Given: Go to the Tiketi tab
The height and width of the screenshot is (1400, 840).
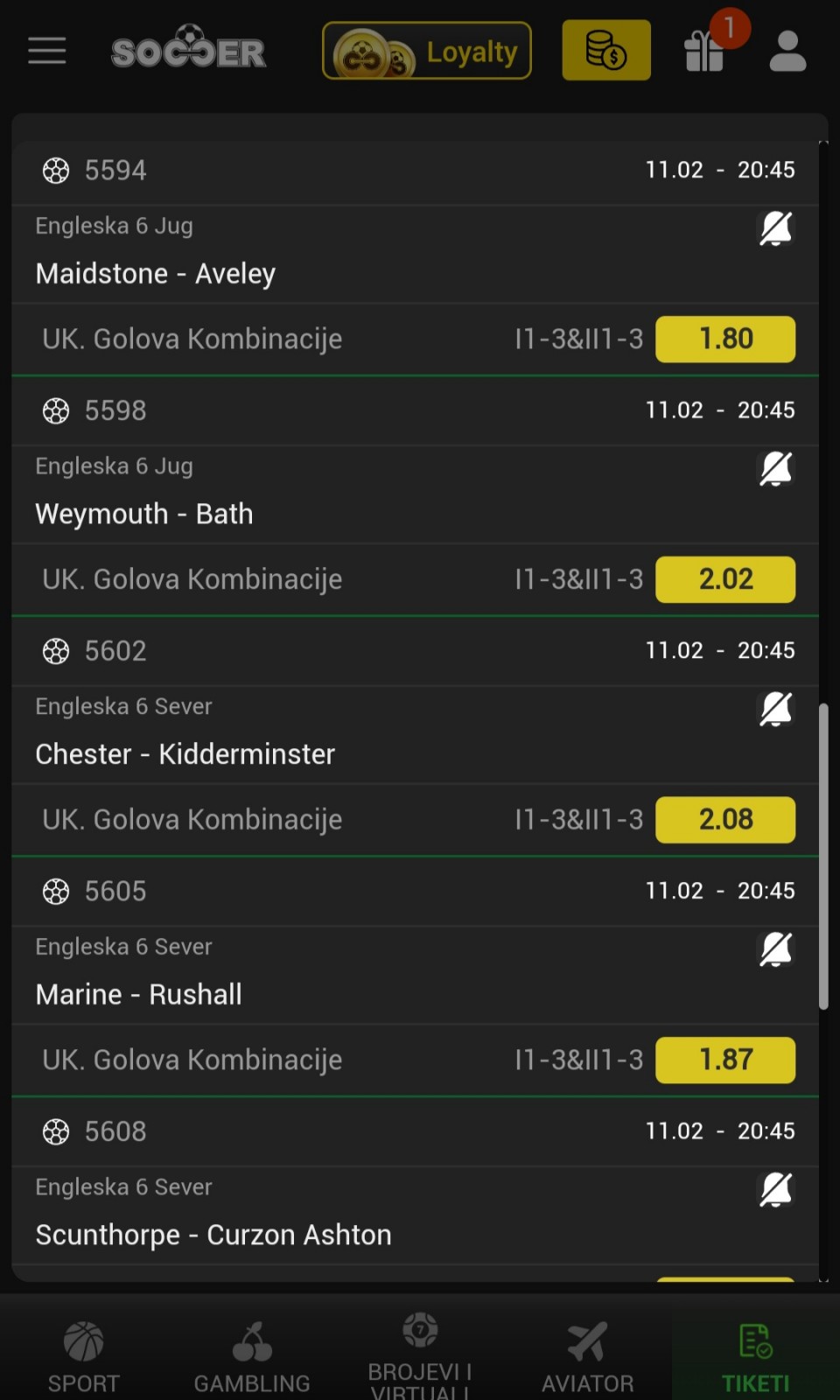Looking at the screenshot, I should 756,1354.
